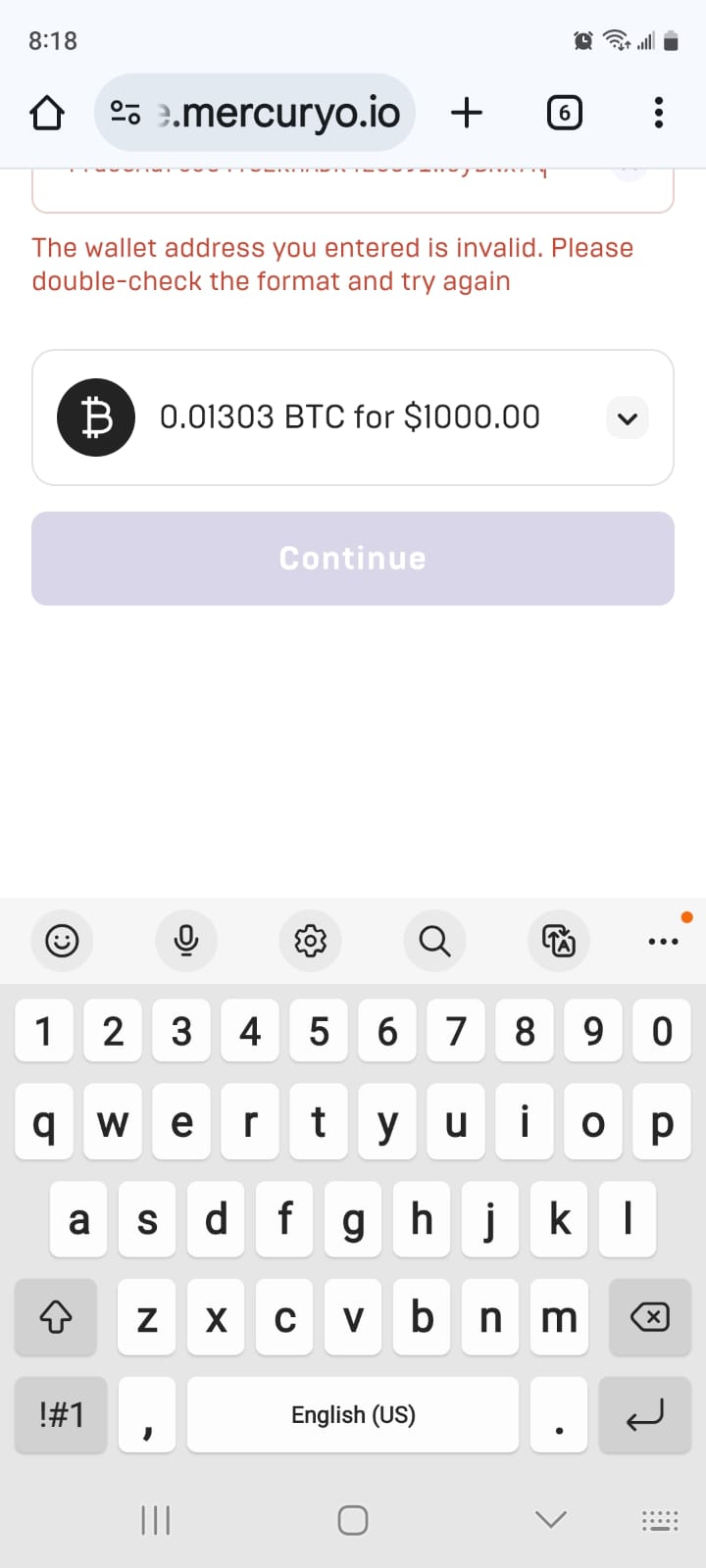Switch to the !#1 symbols keyboard
Screen dimensions: 706x1568
coord(61,1415)
